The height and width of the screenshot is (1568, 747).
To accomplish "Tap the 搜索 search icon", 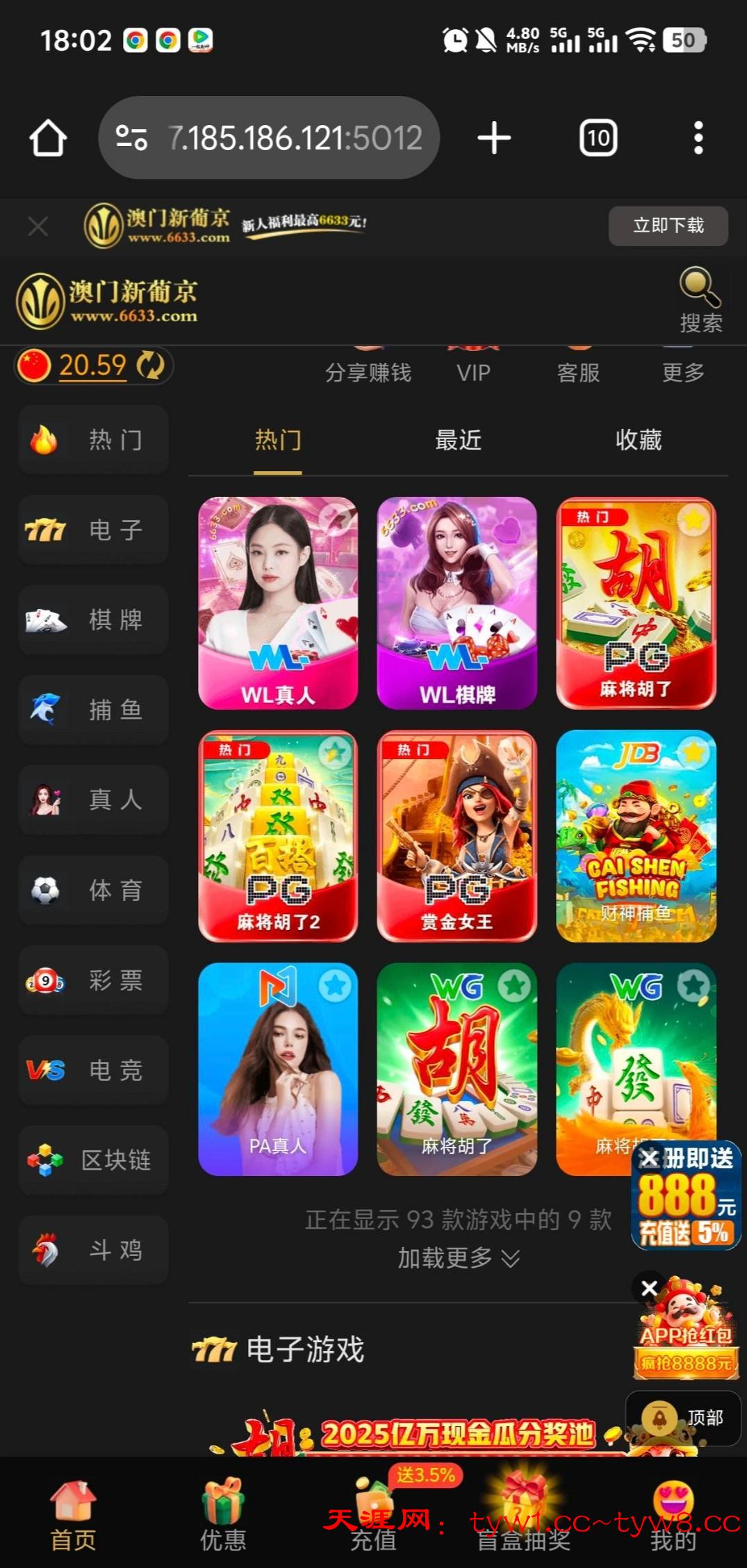I will point(700,299).
